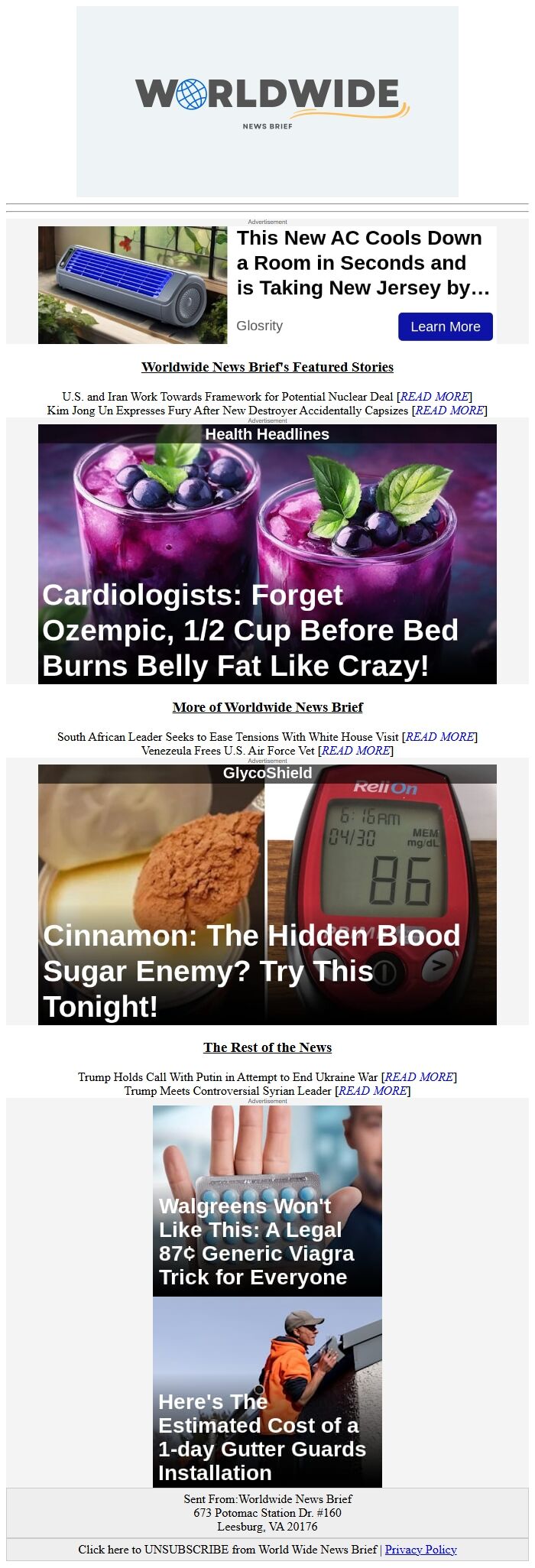The width and height of the screenshot is (535, 1568).
Task: Open READ MORE for Trump meets Syrian leader
Action: point(373,1091)
